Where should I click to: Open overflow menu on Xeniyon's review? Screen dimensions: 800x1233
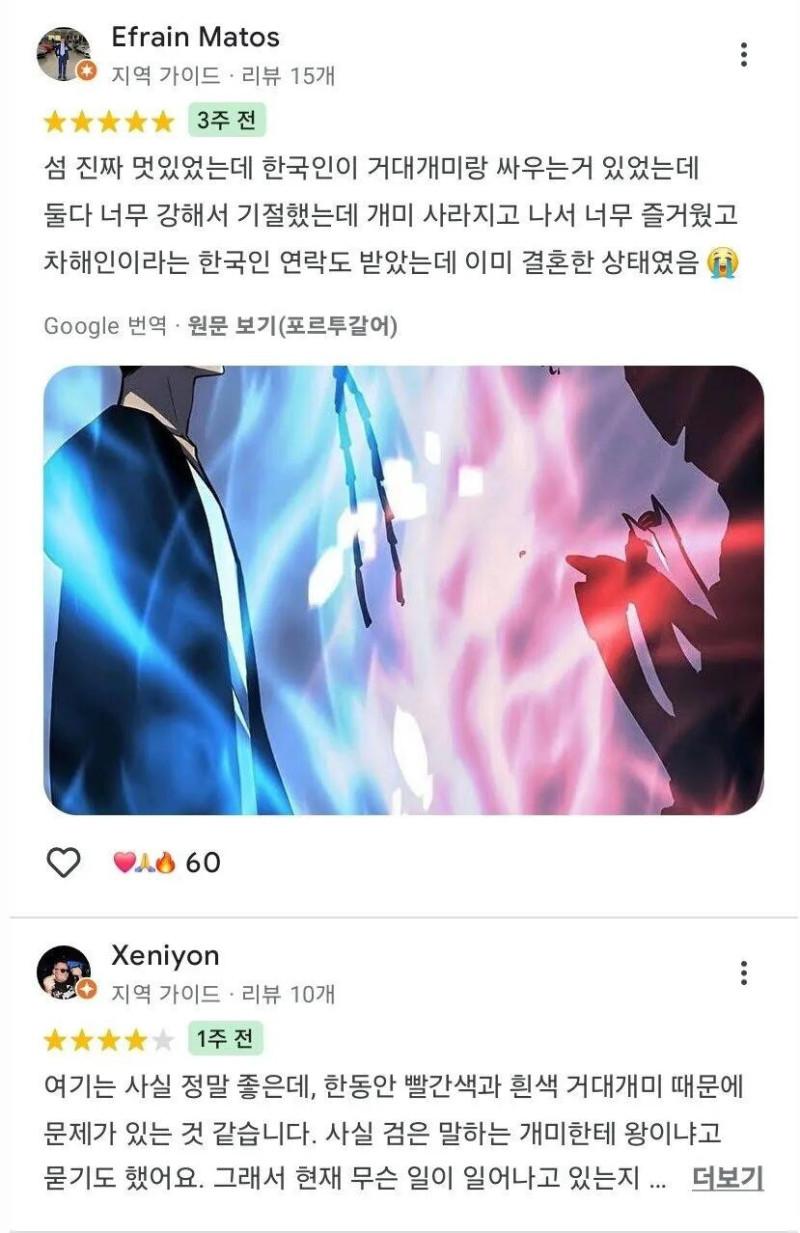(743, 973)
